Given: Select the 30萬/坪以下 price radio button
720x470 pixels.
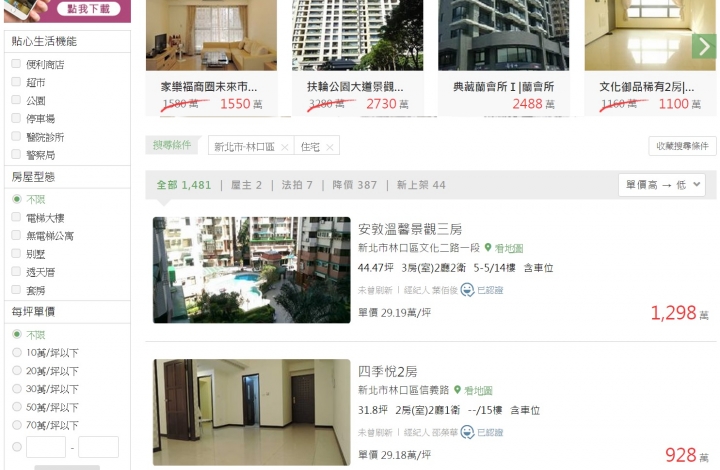Looking at the screenshot, I should click(x=16, y=389).
